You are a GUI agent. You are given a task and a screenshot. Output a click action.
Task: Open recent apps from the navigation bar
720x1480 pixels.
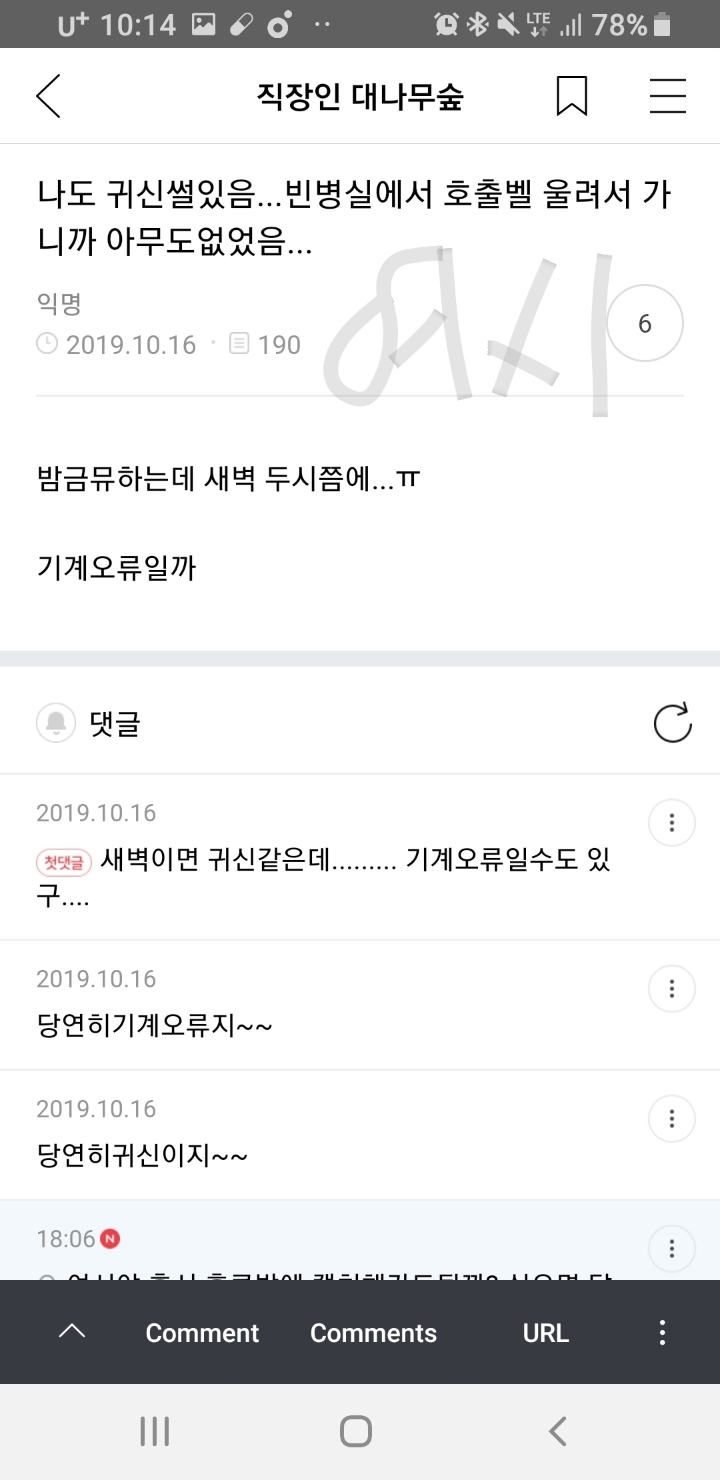(x=154, y=1431)
